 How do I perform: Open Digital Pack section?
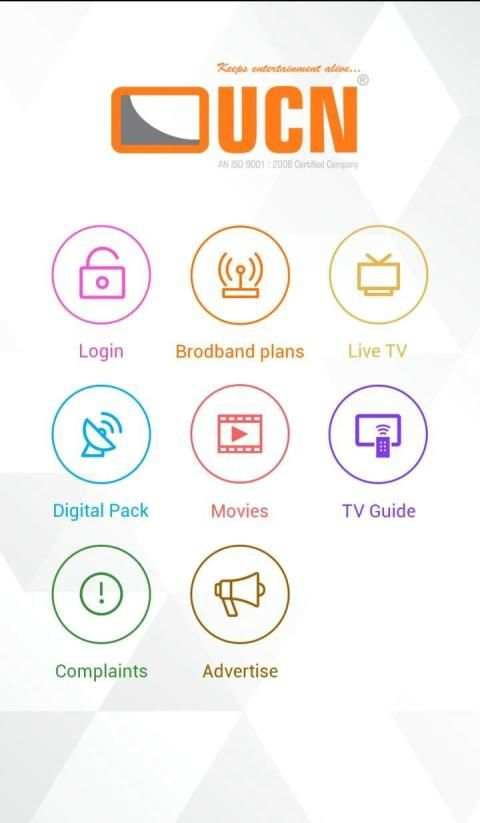[101, 434]
